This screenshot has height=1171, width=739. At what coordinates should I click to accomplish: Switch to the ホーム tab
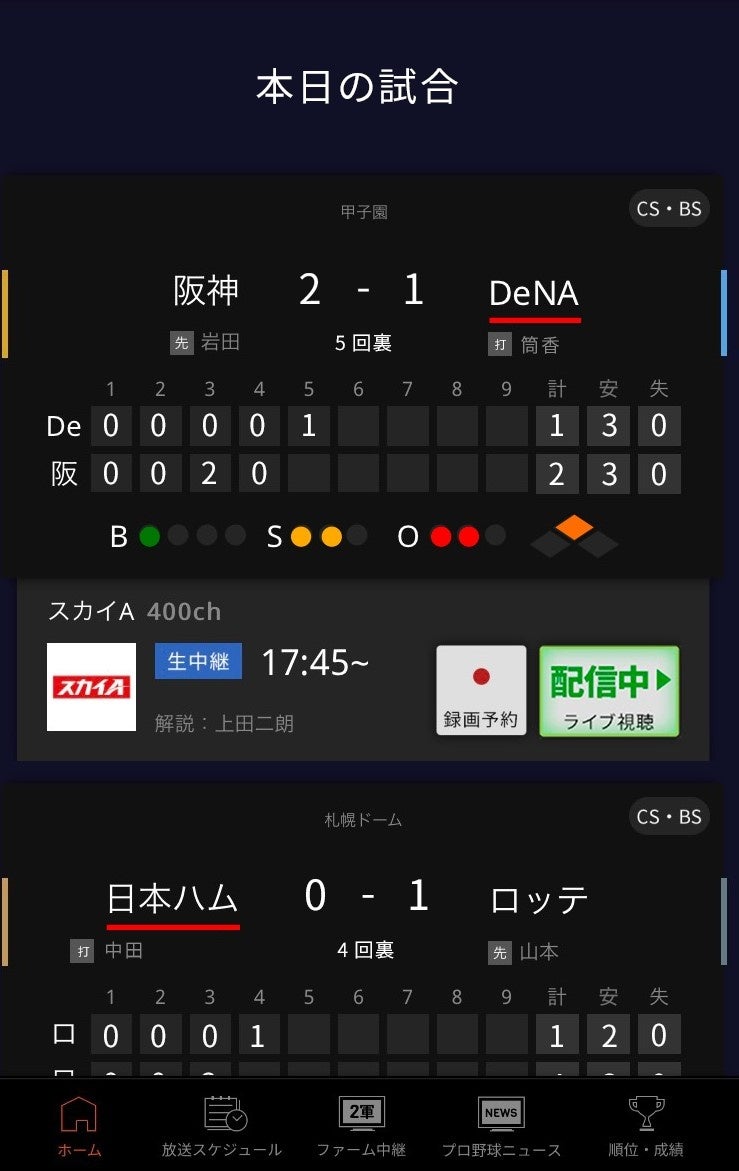coord(79,1126)
